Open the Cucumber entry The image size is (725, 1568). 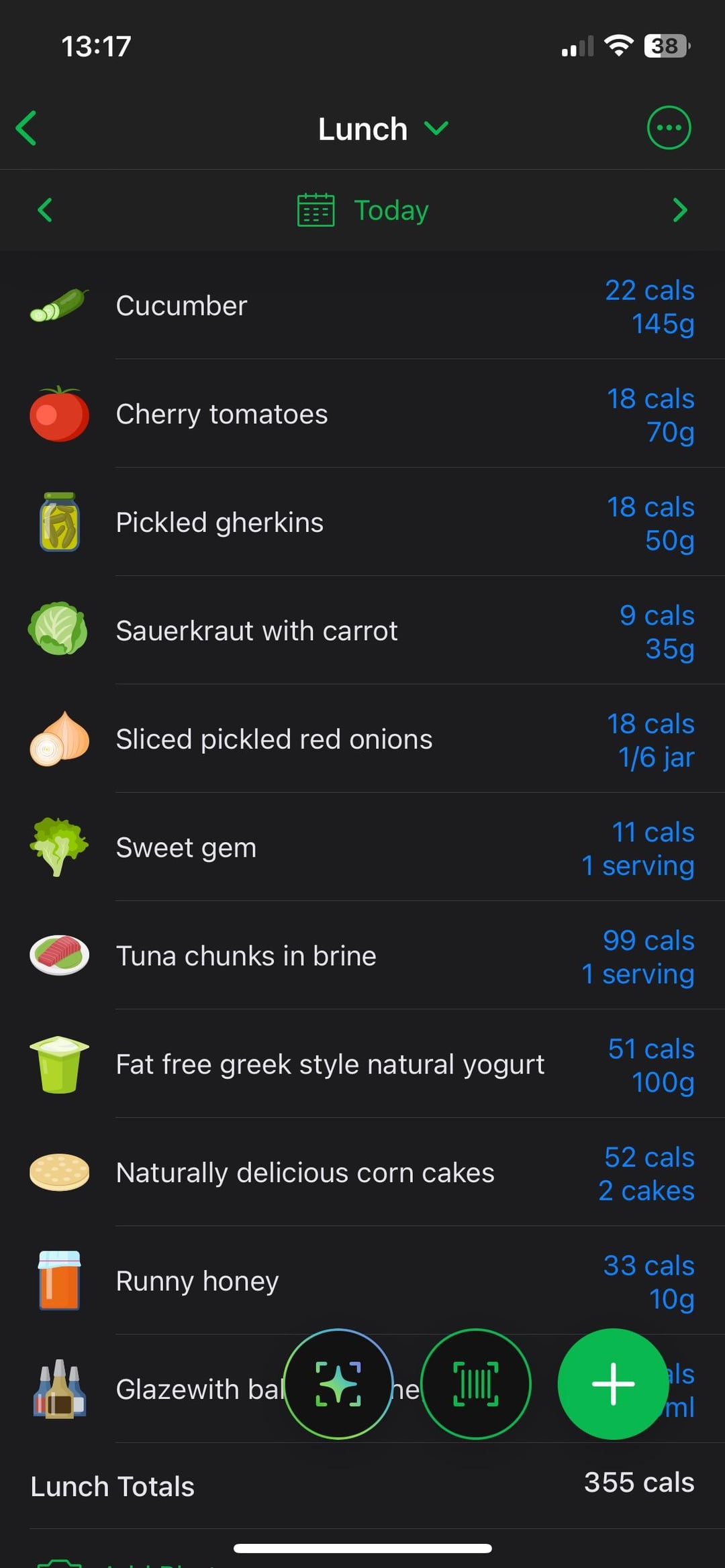click(362, 306)
